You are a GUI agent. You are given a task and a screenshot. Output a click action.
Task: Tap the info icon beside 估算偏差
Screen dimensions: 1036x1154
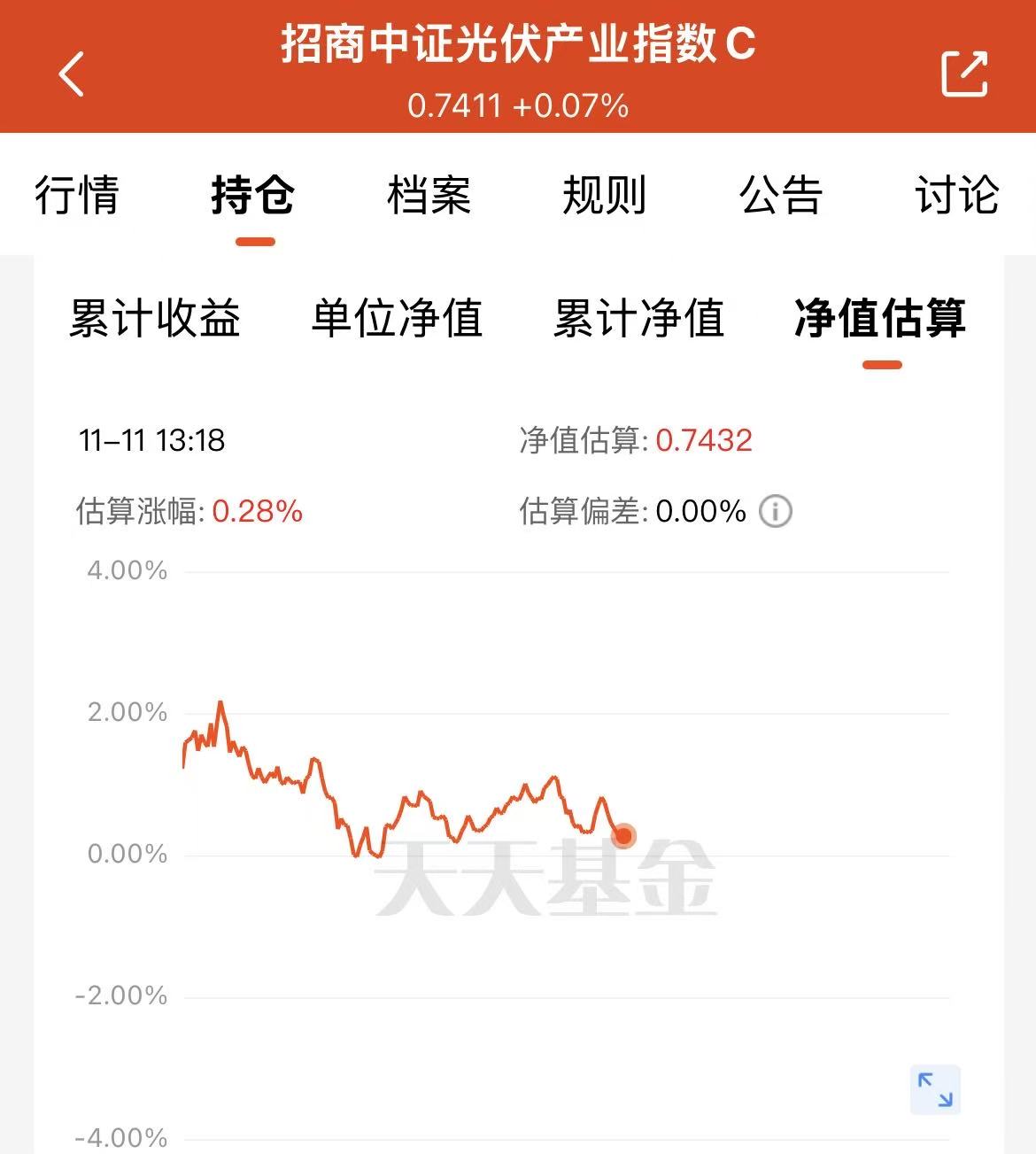coord(776,511)
